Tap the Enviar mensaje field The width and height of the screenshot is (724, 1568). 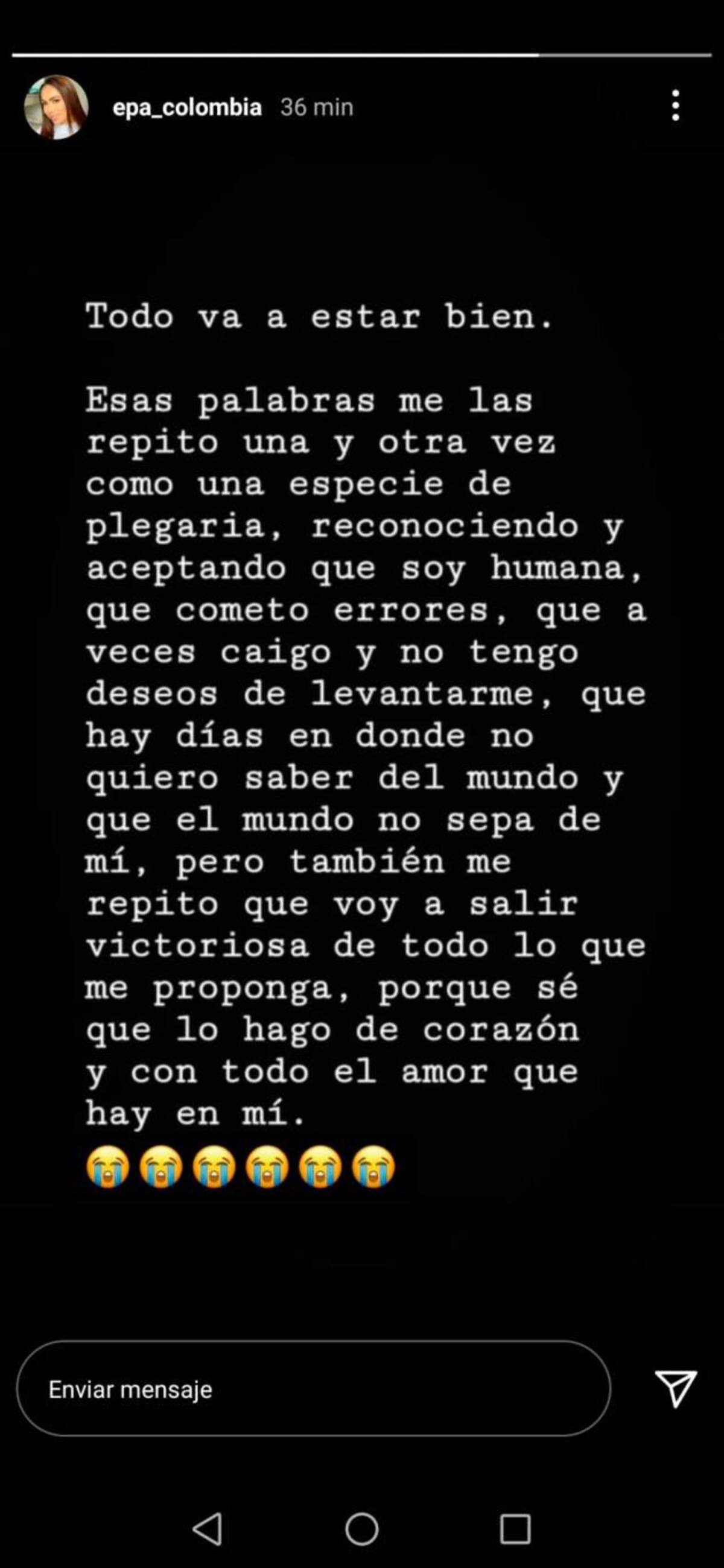coord(313,1388)
